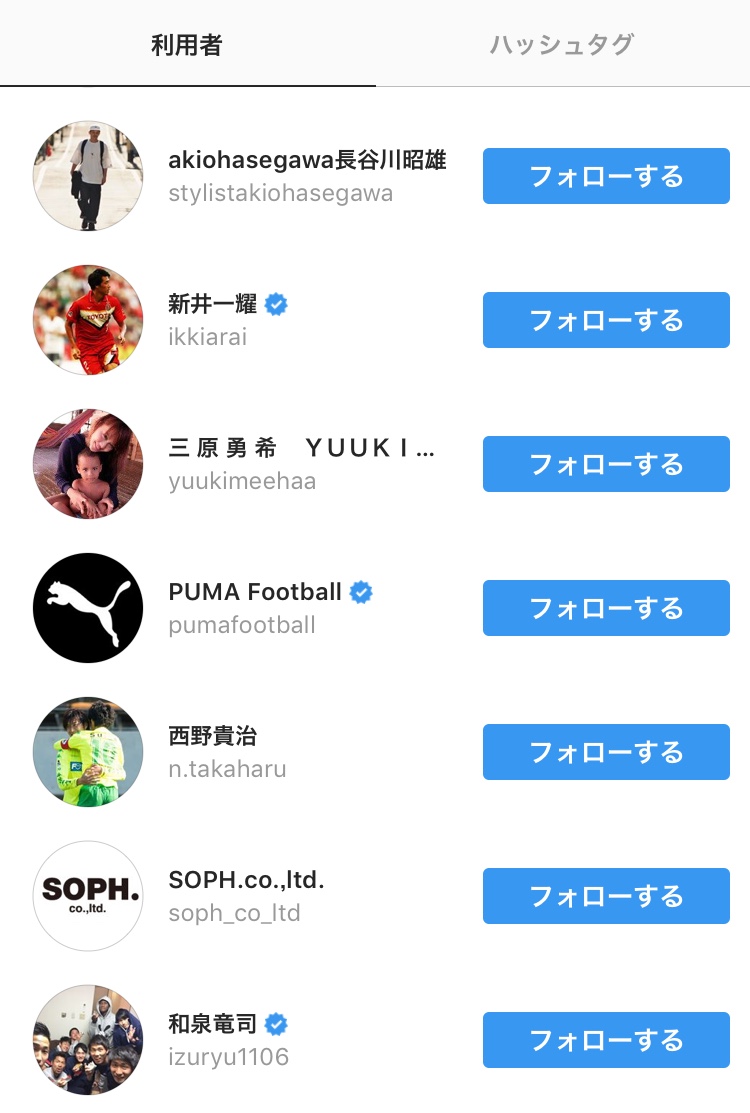
Task: Follow akiohasegawa長谷川昭雄
Action: [x=606, y=176]
